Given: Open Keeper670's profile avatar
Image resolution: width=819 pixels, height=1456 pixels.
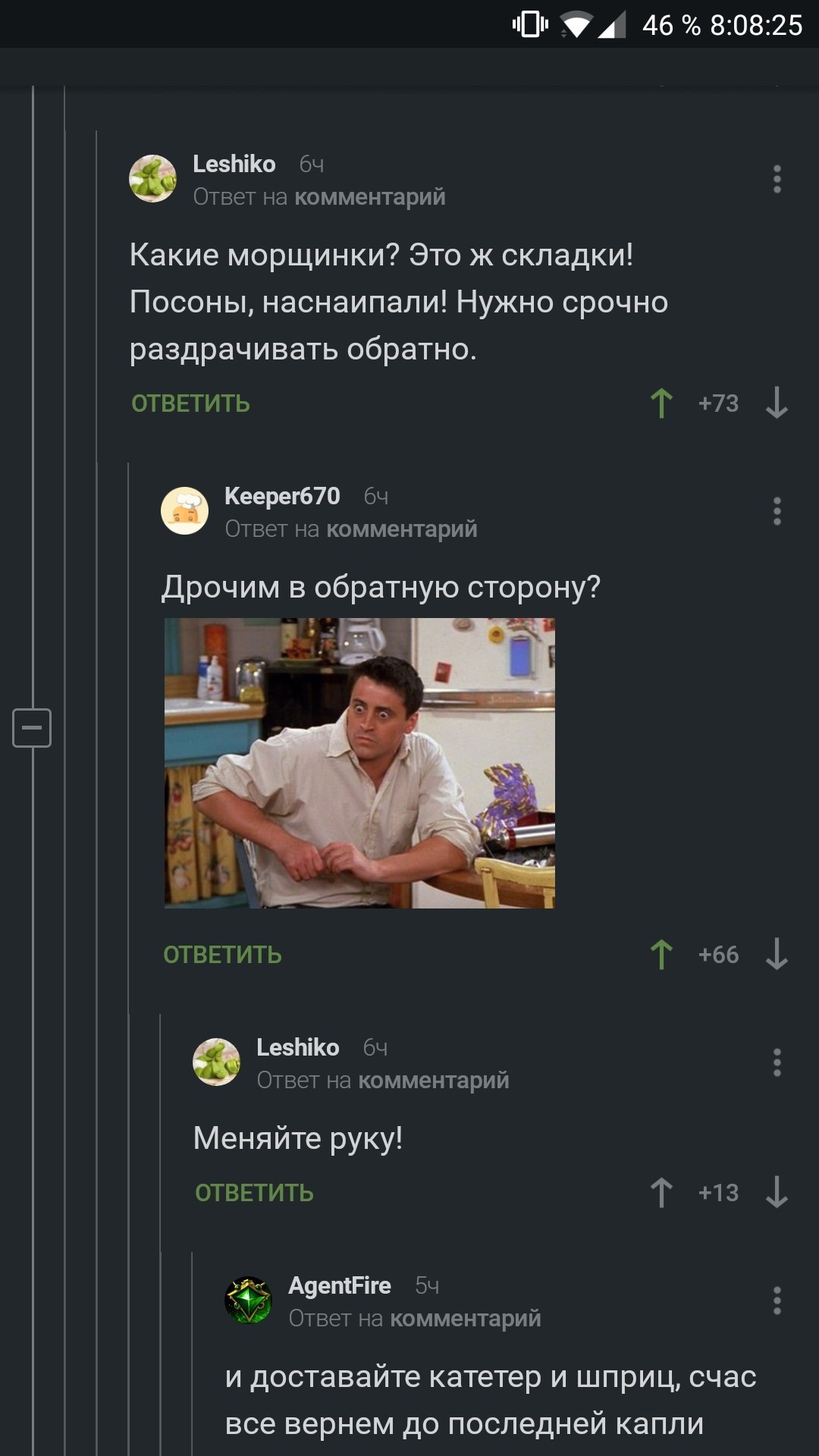Looking at the screenshot, I should [184, 511].
